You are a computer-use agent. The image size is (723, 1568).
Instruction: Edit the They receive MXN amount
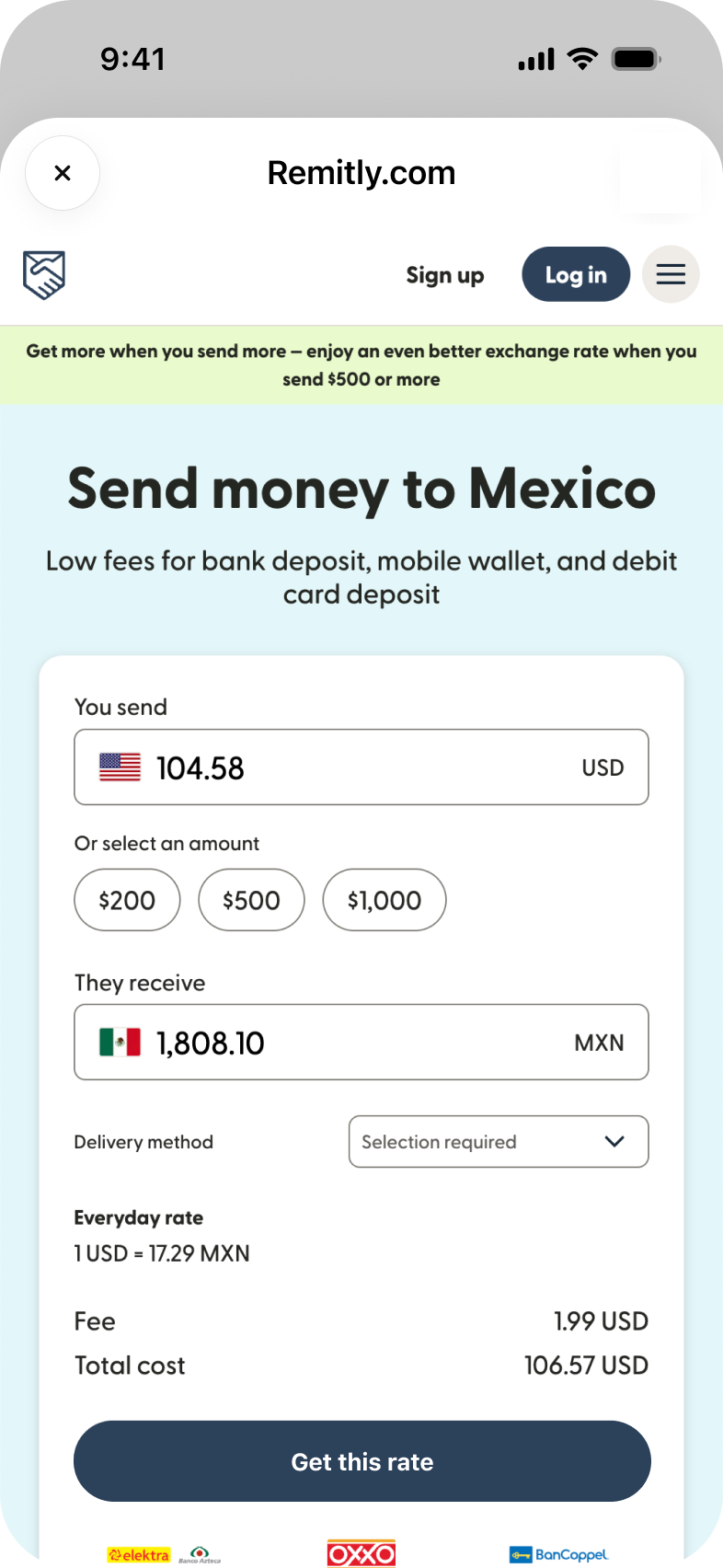(x=361, y=1042)
